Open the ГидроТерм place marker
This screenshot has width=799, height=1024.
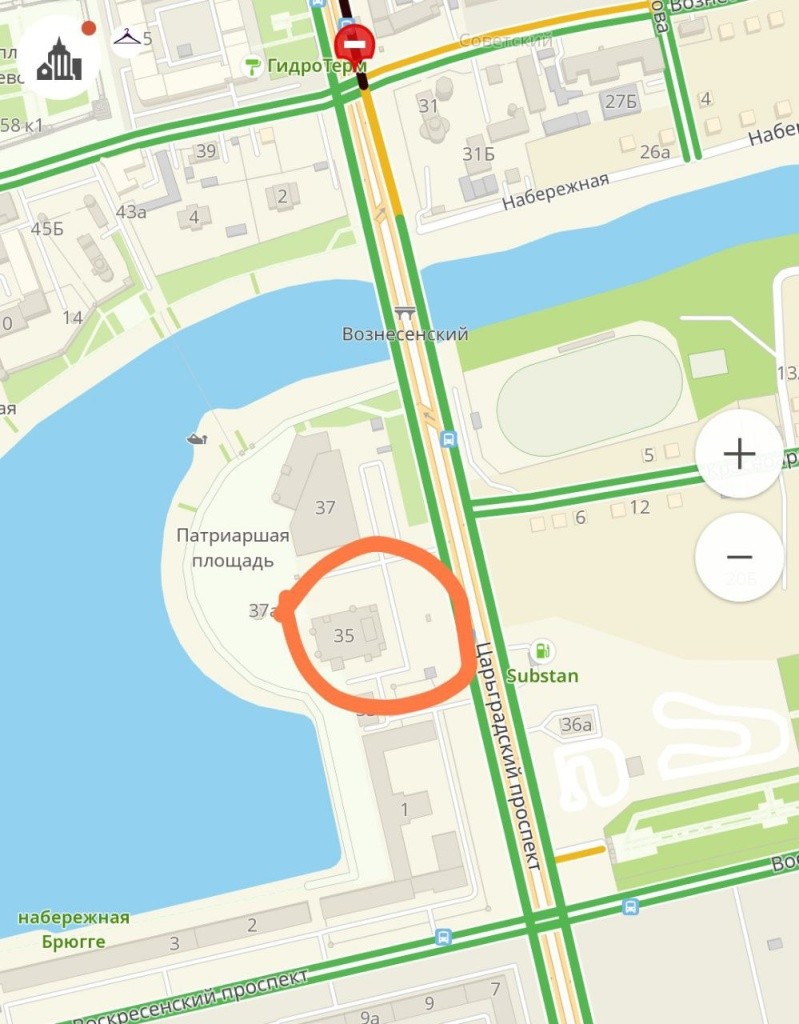tap(252, 67)
